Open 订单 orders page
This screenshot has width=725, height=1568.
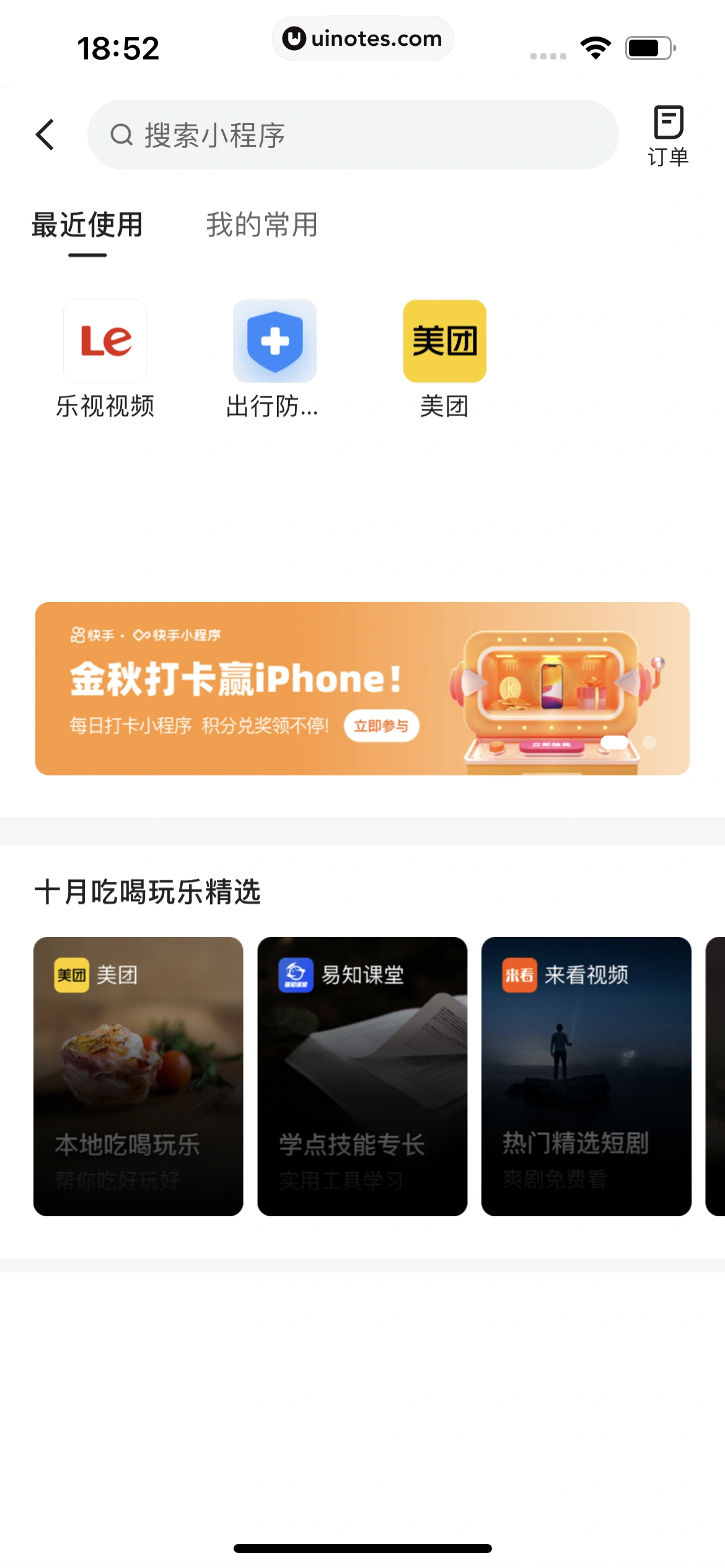668,136
